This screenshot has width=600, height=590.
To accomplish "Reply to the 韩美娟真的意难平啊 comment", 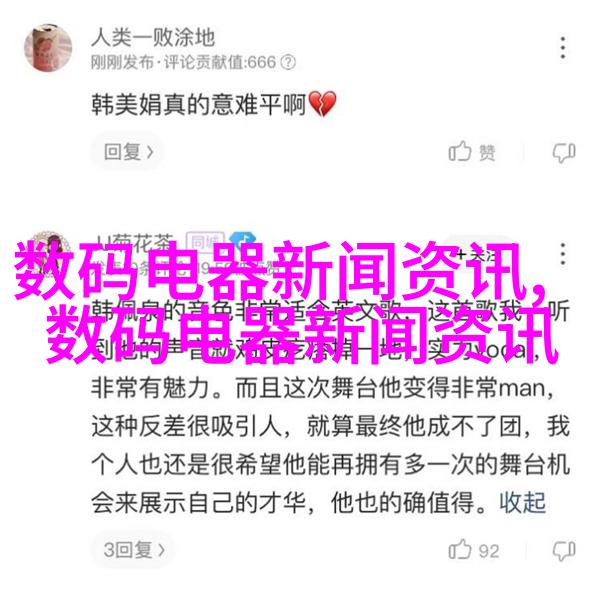I will (x=127, y=152).
